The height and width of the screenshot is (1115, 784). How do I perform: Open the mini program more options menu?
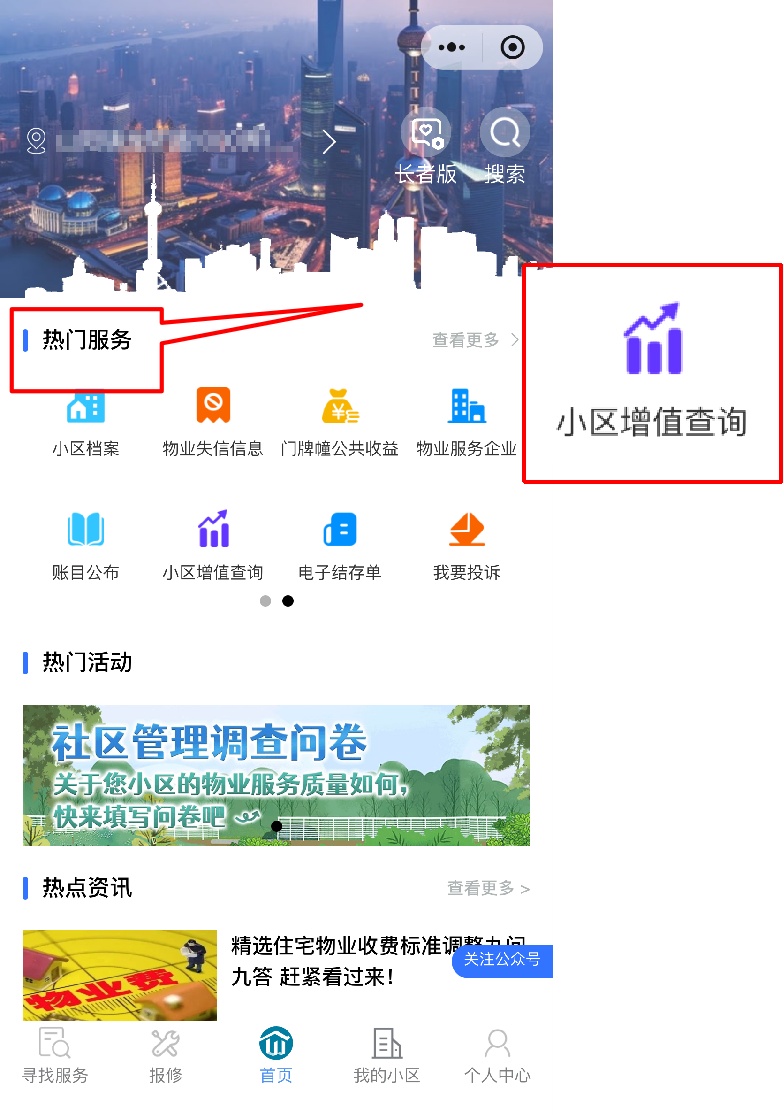(x=452, y=47)
